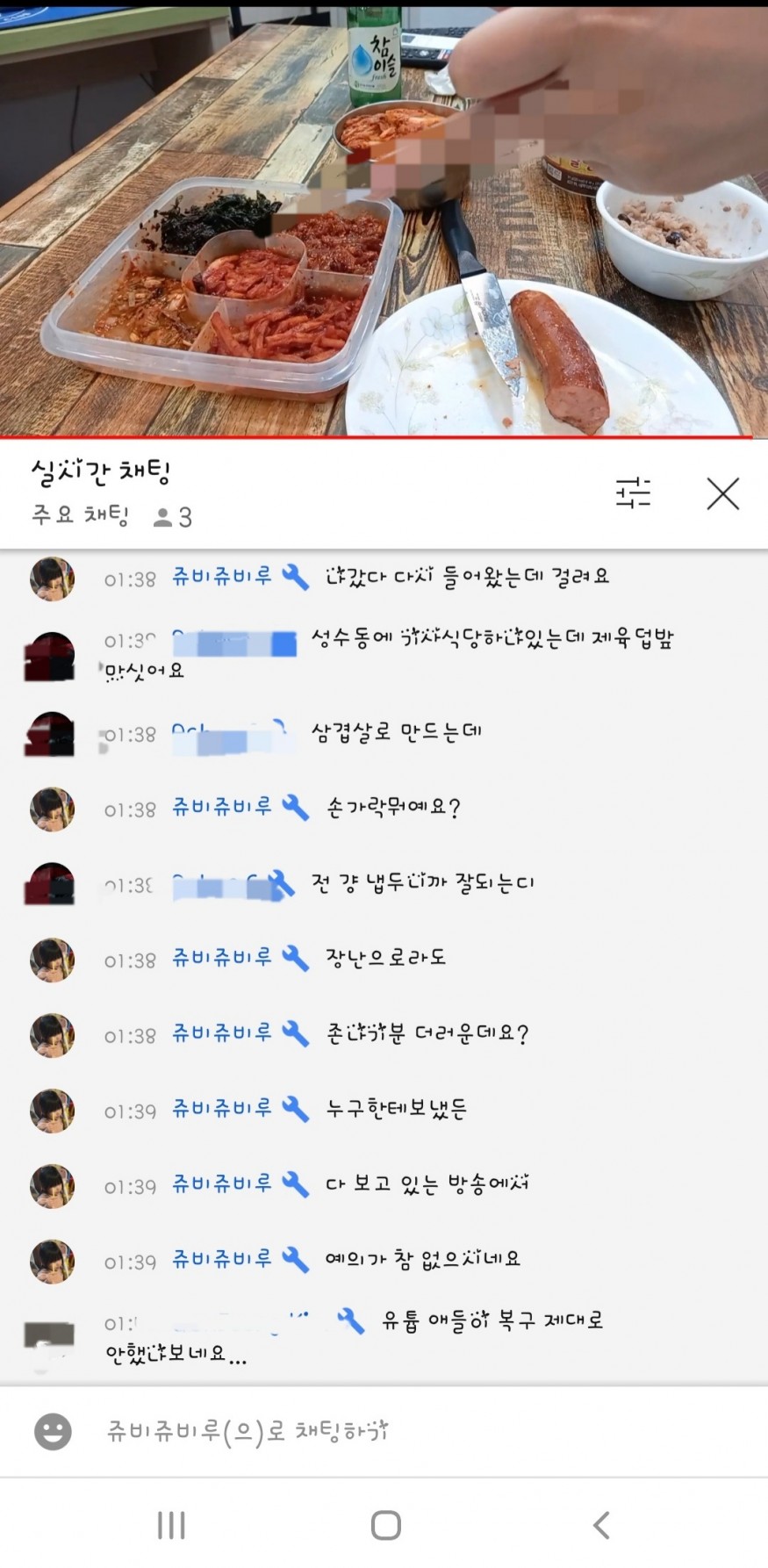Screen dimensions: 768x1568
Task: Open the 주요 채팅 chat mode dropdown
Action: pos(81,515)
